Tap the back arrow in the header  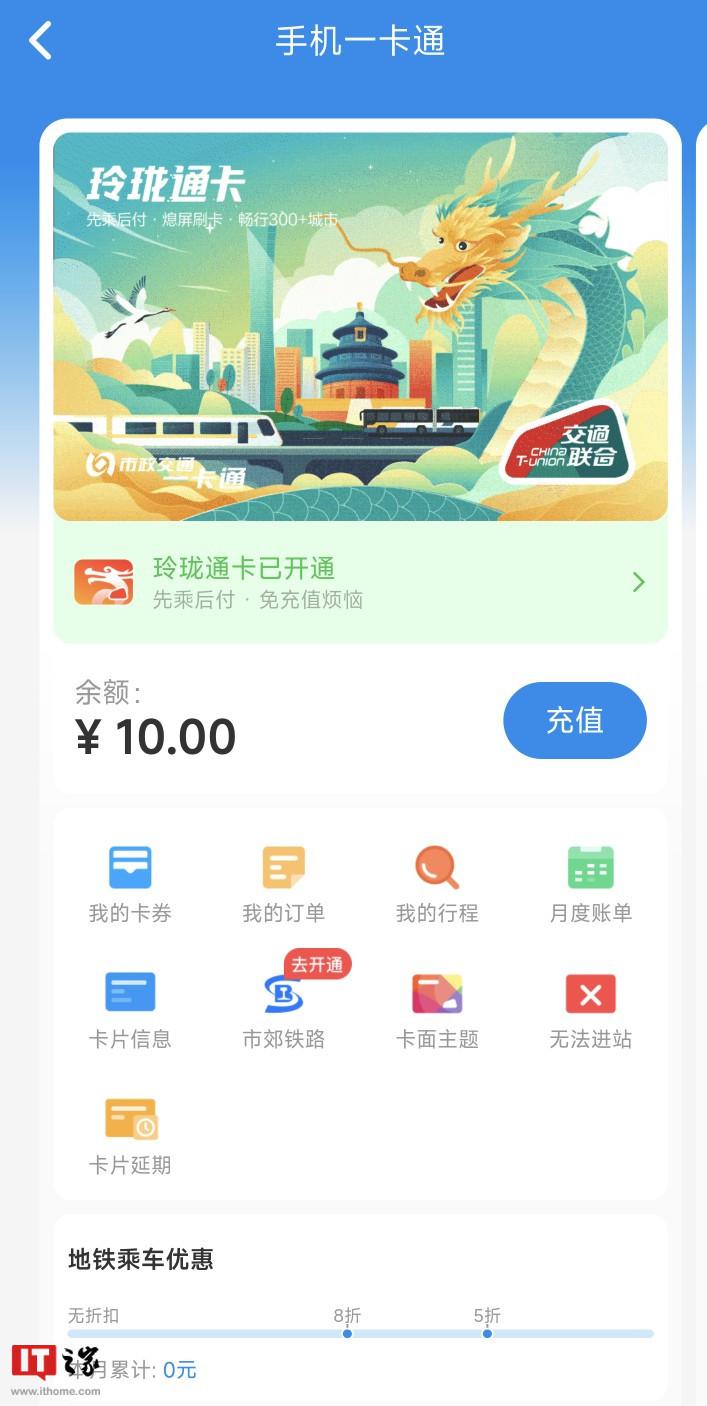[41, 42]
